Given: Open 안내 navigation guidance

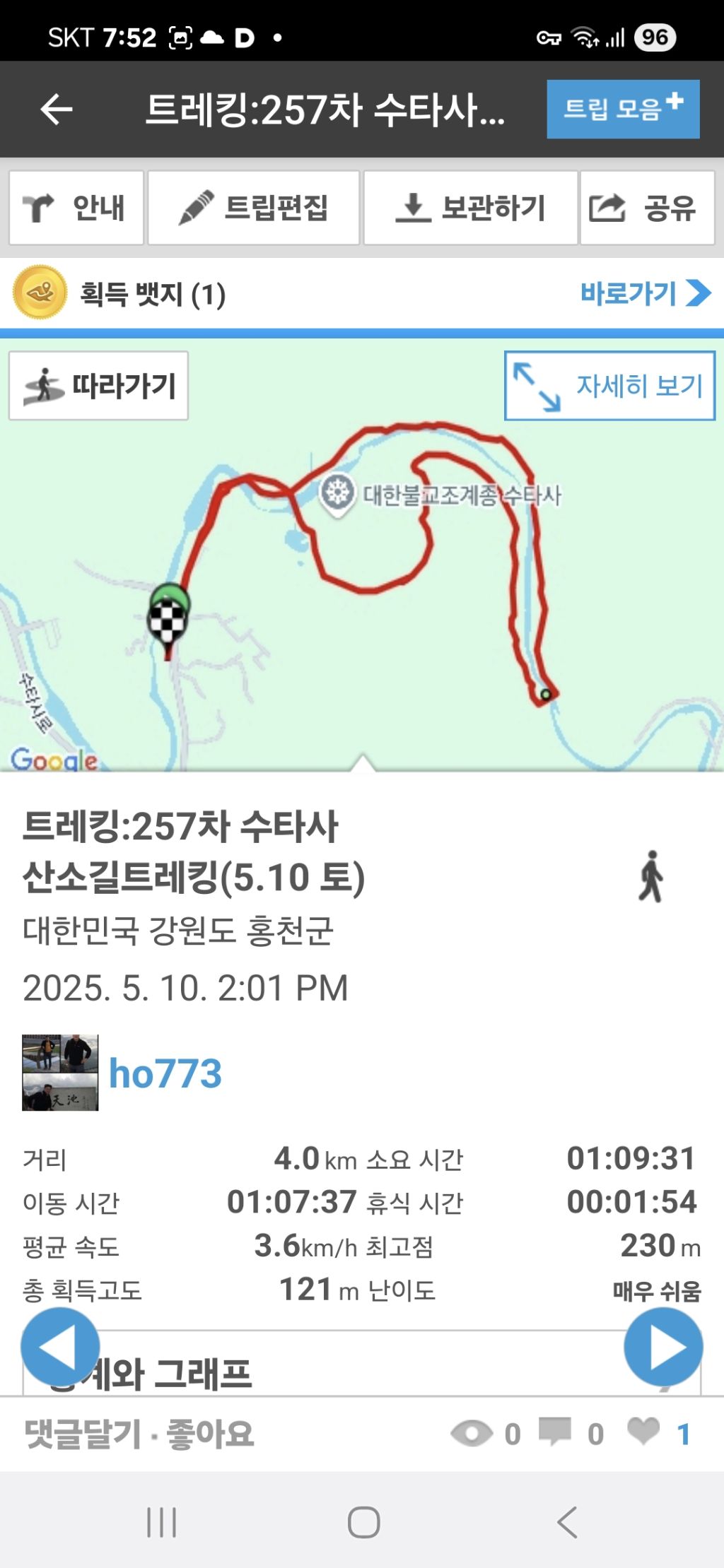Looking at the screenshot, I should point(76,208).
